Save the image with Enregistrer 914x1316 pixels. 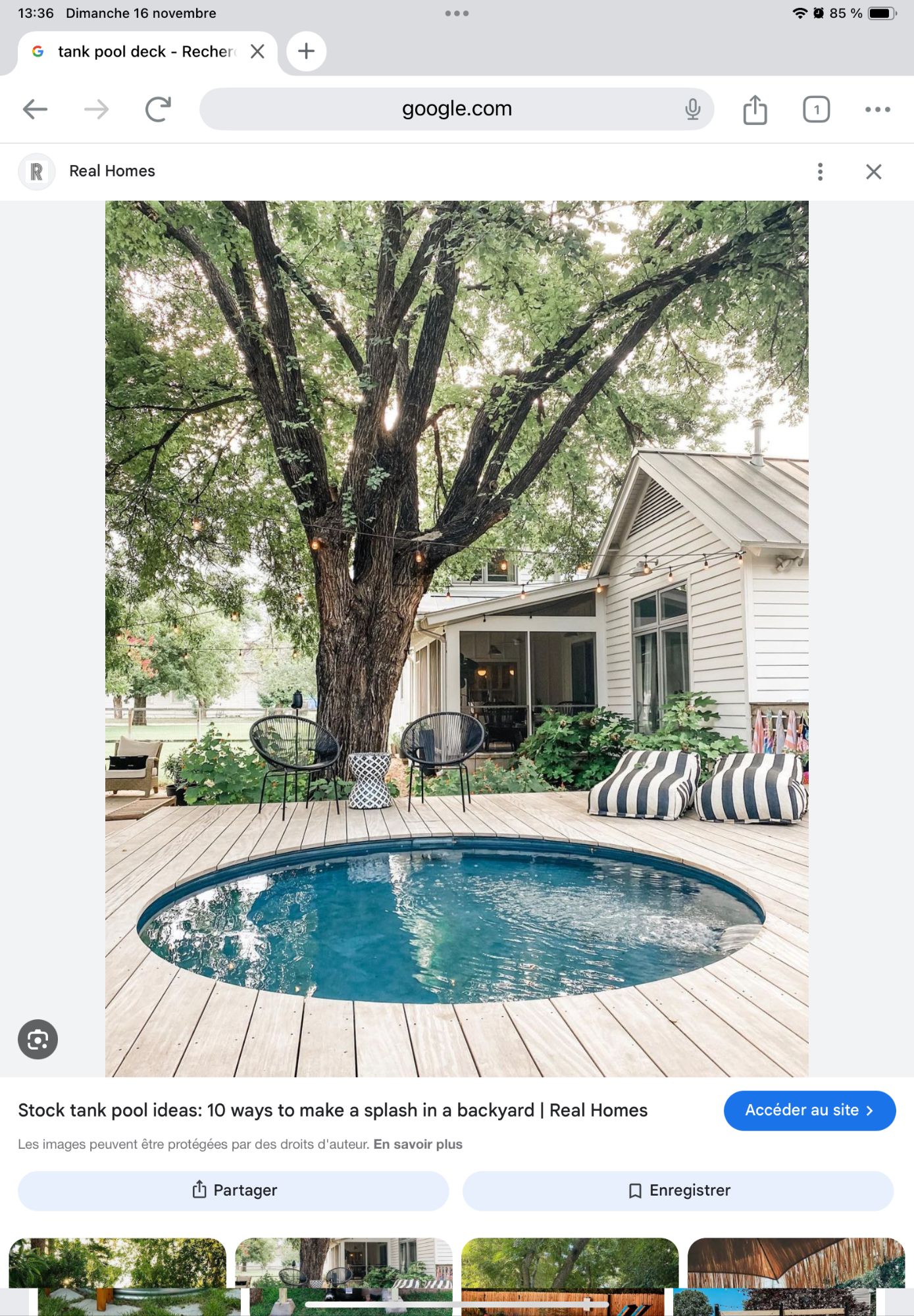click(678, 1190)
